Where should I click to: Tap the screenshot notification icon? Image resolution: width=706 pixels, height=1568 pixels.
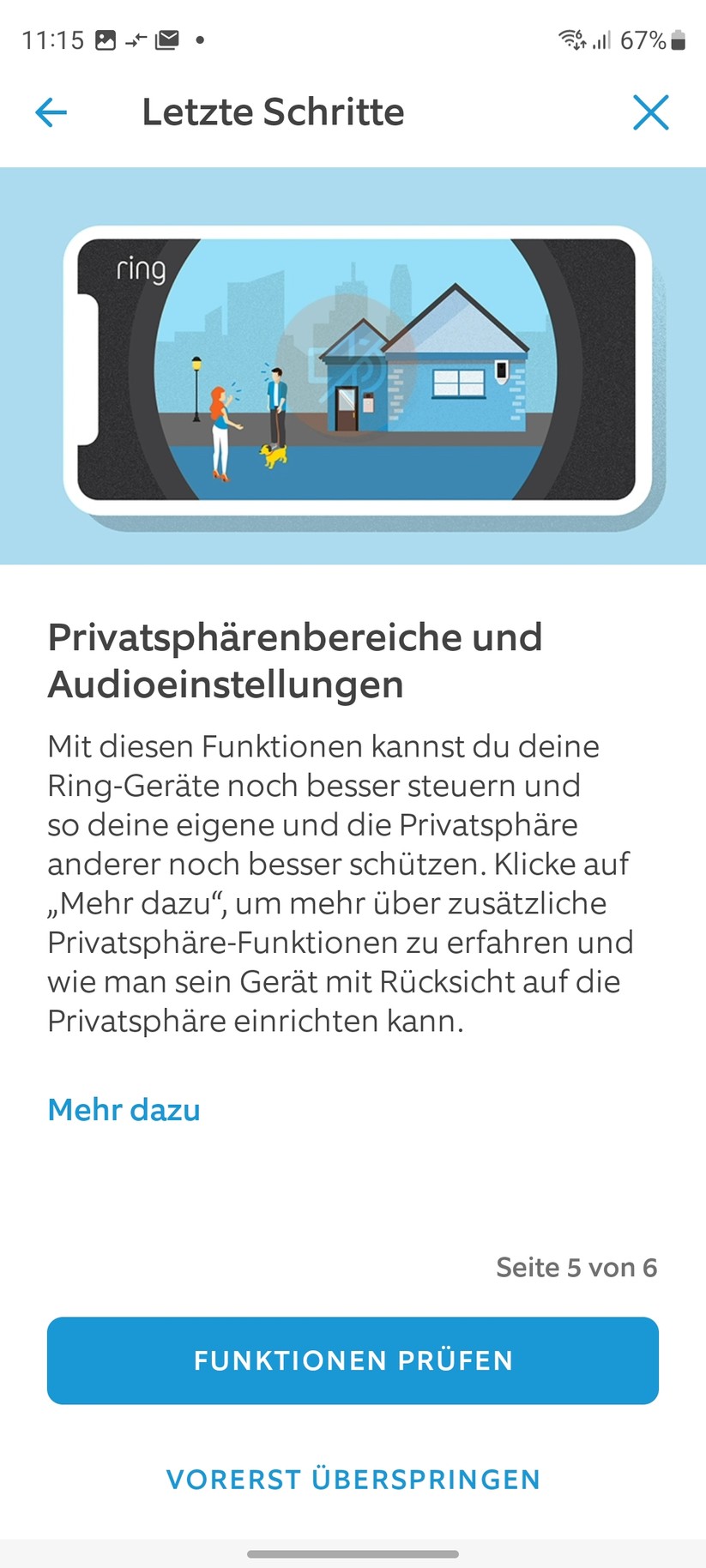click(106, 39)
